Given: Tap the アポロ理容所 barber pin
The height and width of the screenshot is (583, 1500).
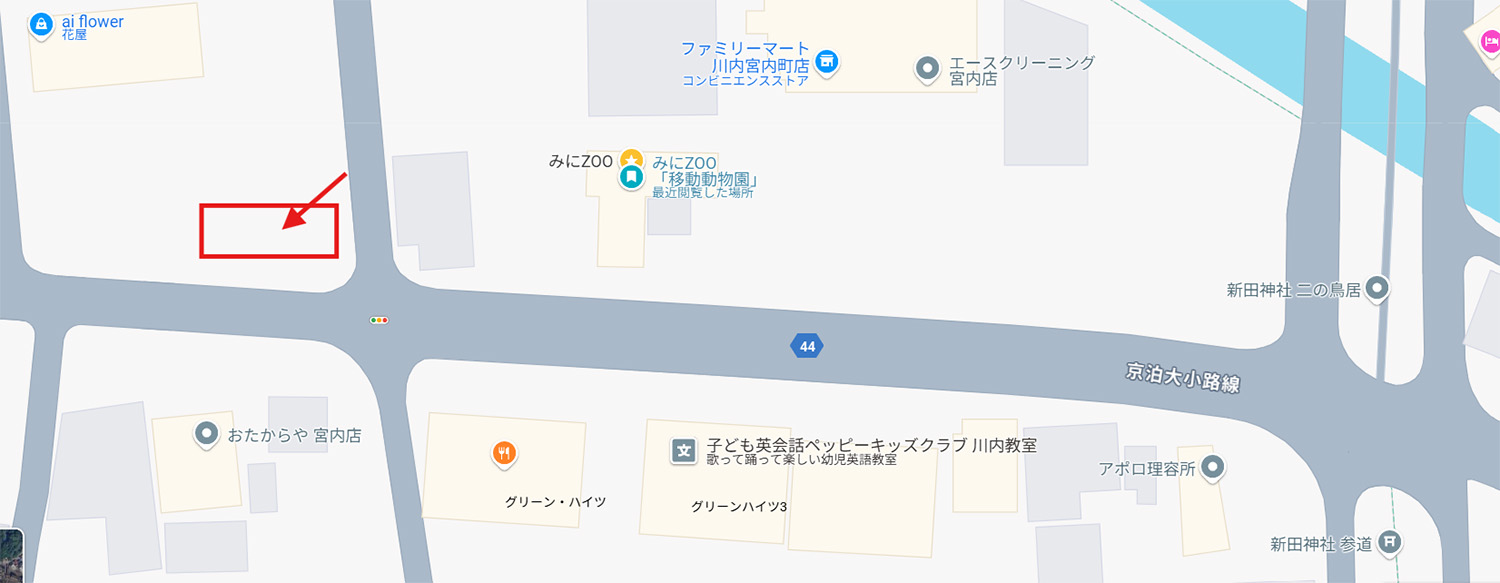Looking at the screenshot, I should click(1213, 466).
